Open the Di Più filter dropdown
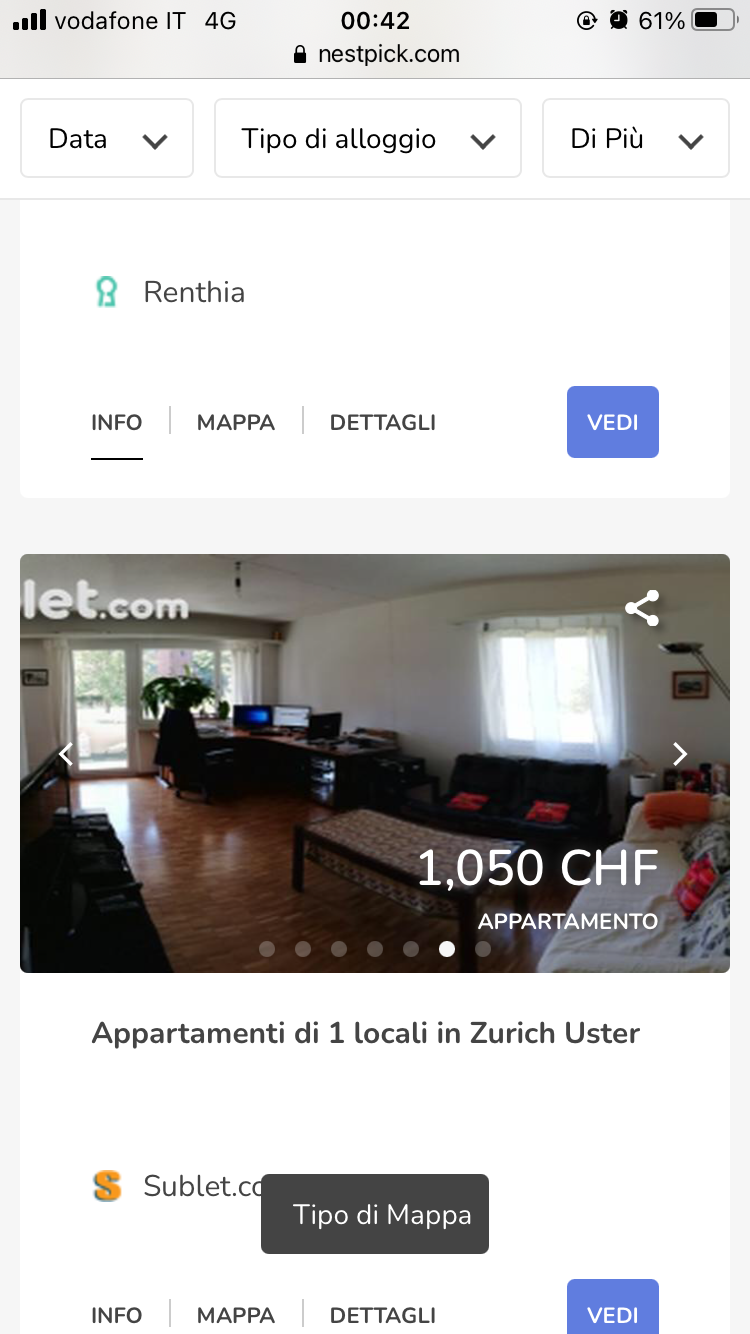Viewport: 750px width, 1334px height. pyautogui.click(x=635, y=139)
